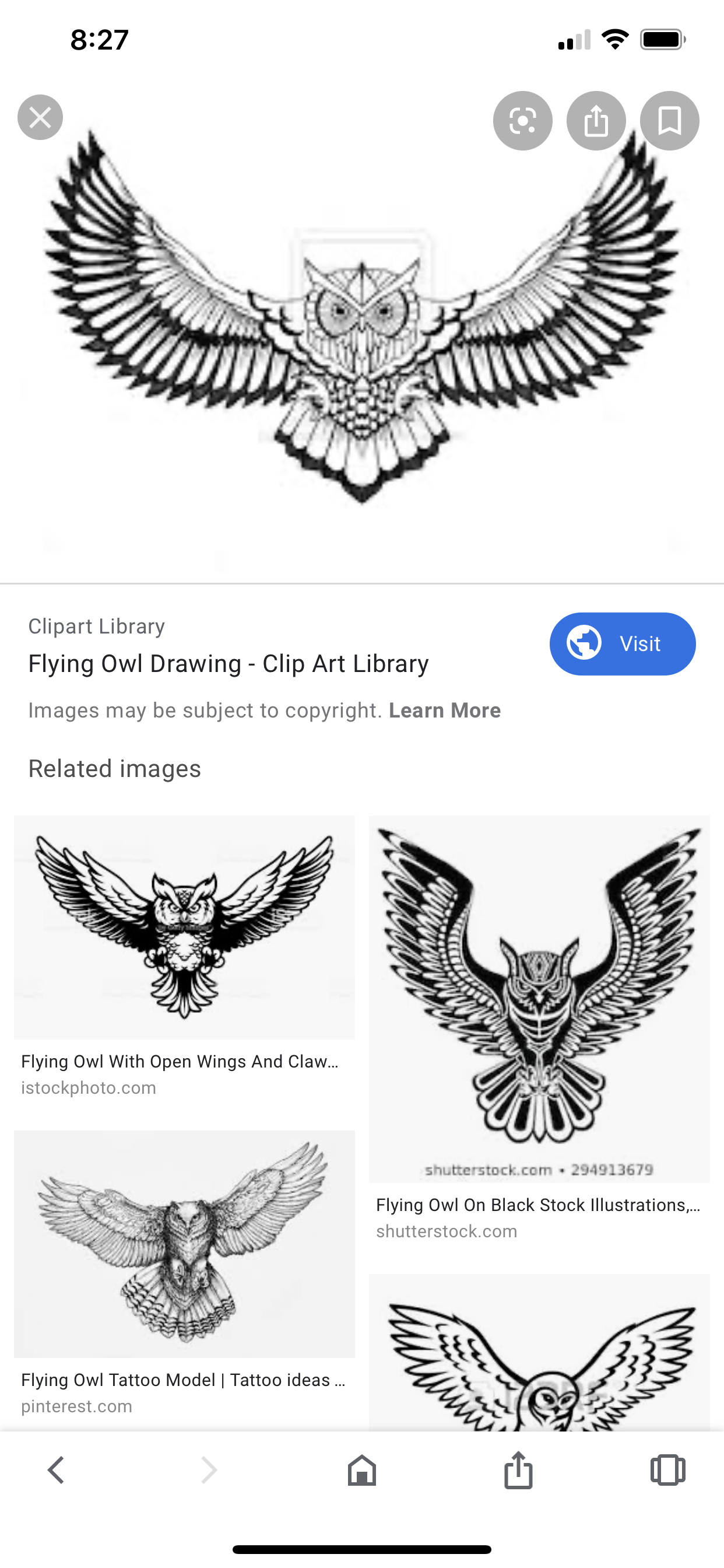Visit the Clipart Library page
This screenshot has height=1568, width=724.
tap(622, 643)
